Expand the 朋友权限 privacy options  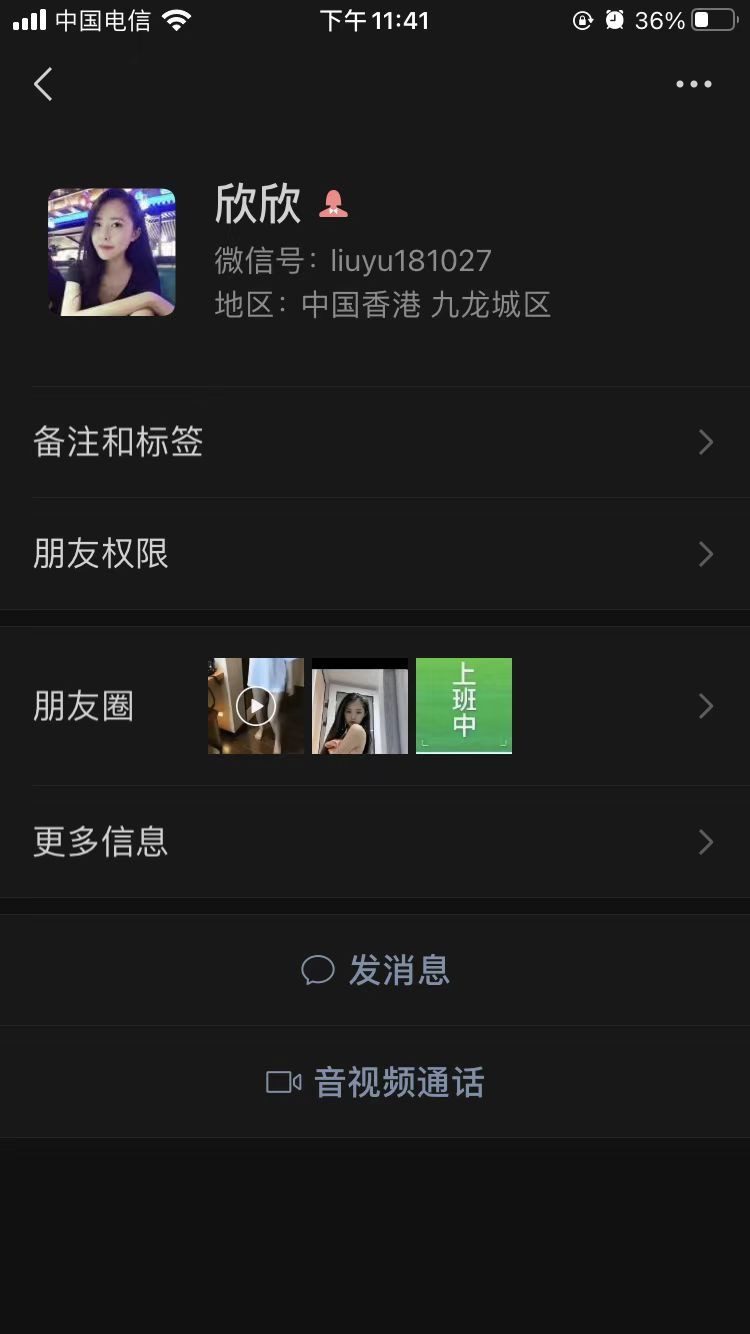(x=375, y=553)
